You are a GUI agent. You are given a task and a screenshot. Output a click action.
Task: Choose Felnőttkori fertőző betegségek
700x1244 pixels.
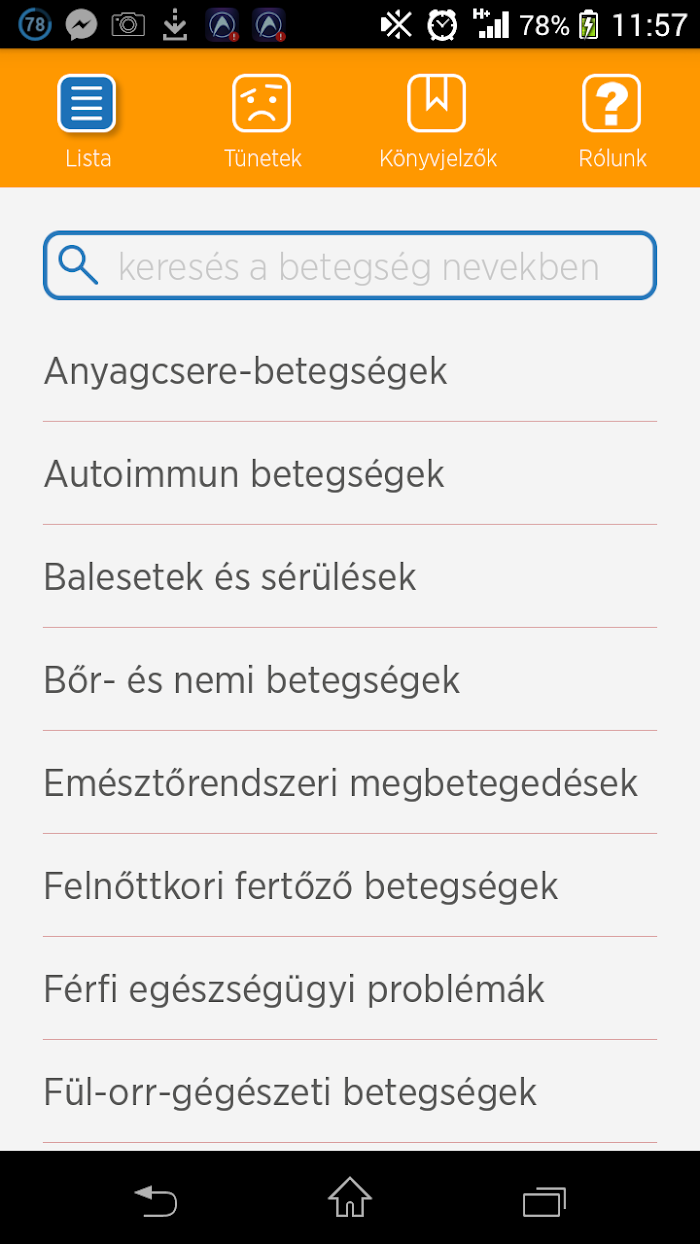[x=350, y=886]
